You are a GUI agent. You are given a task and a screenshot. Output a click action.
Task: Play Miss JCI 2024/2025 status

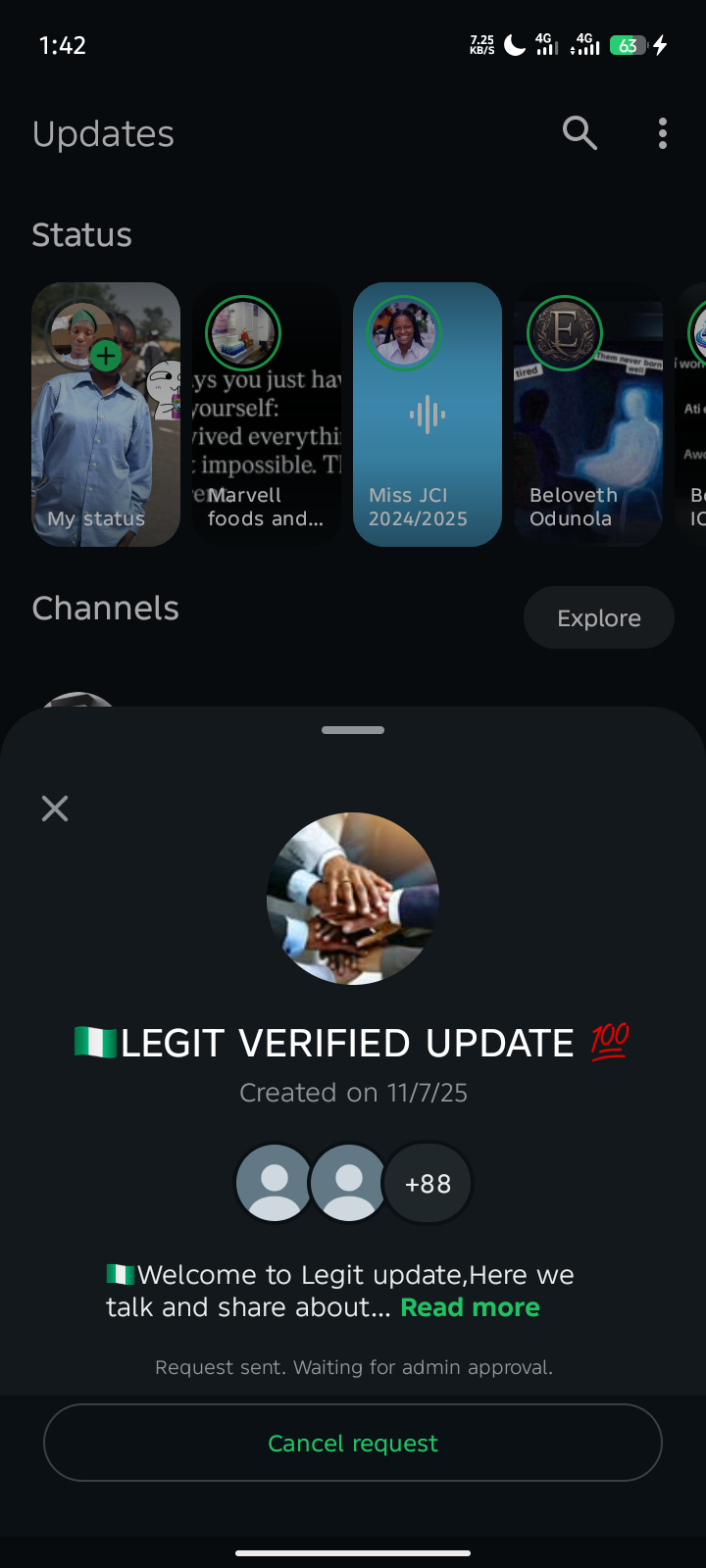tap(428, 415)
